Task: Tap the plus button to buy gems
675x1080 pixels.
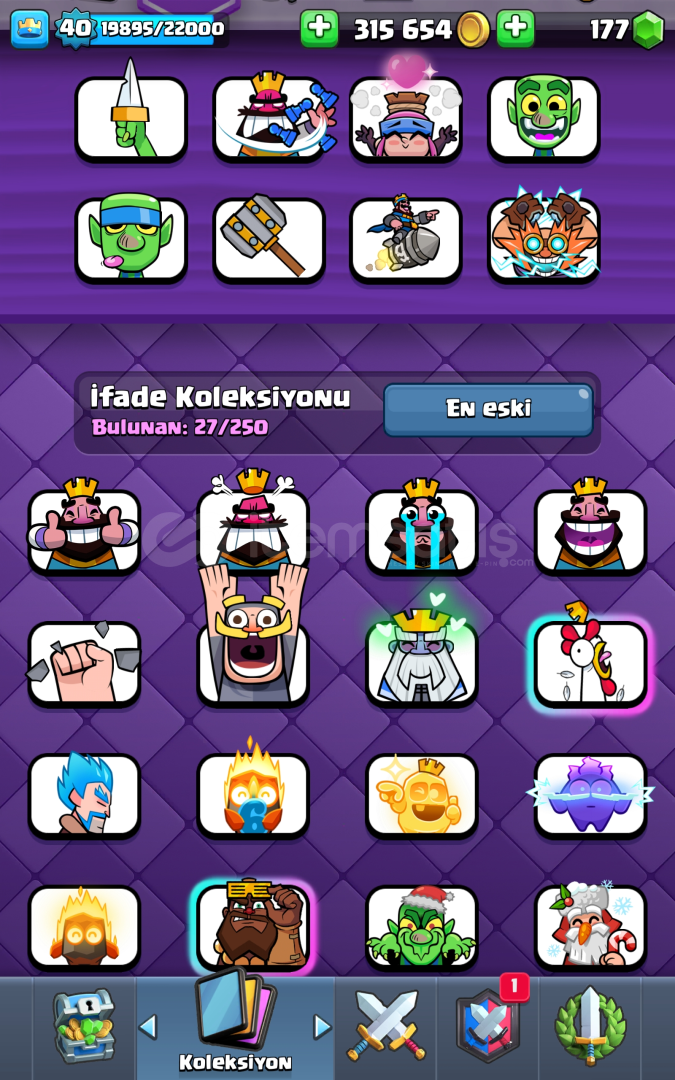Action: point(515,29)
